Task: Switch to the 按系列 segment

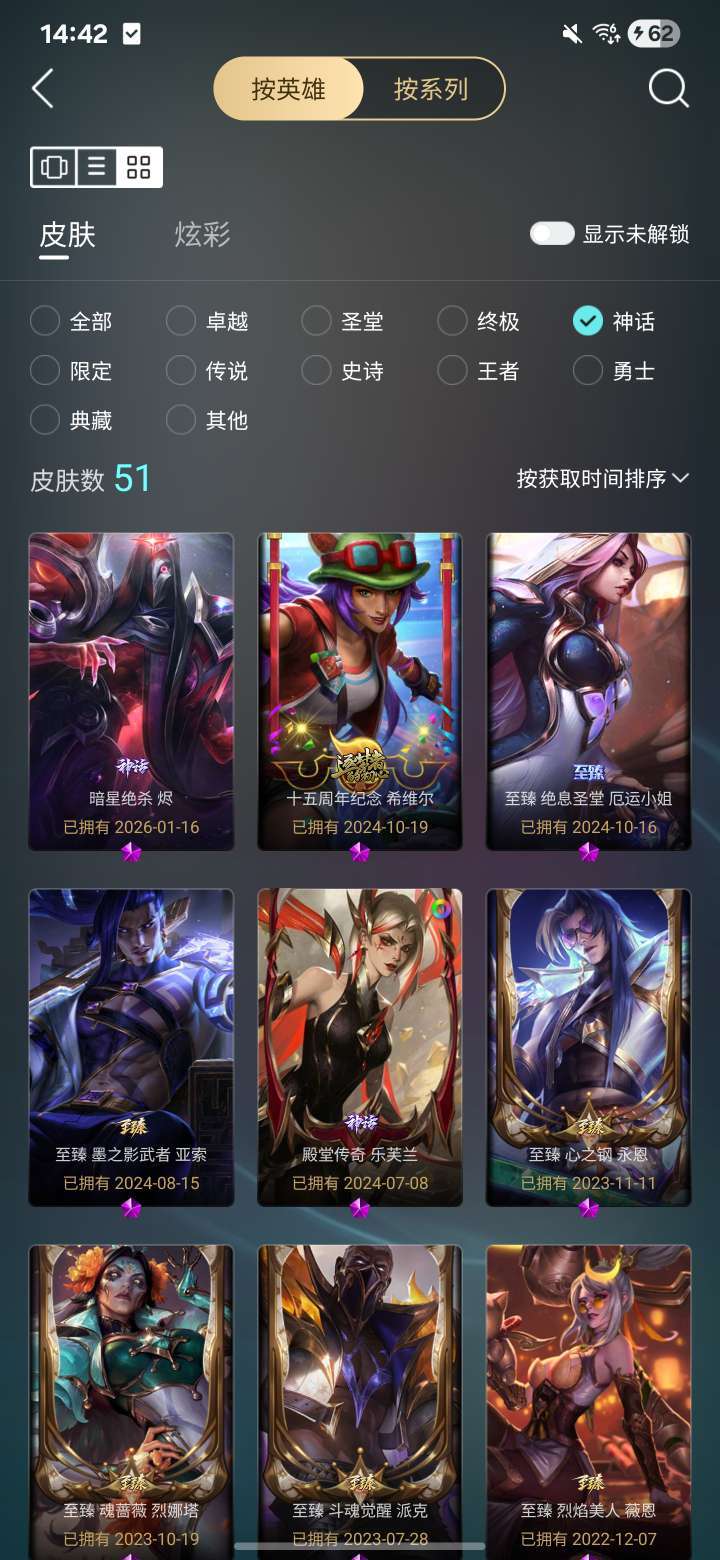Action: [x=430, y=89]
